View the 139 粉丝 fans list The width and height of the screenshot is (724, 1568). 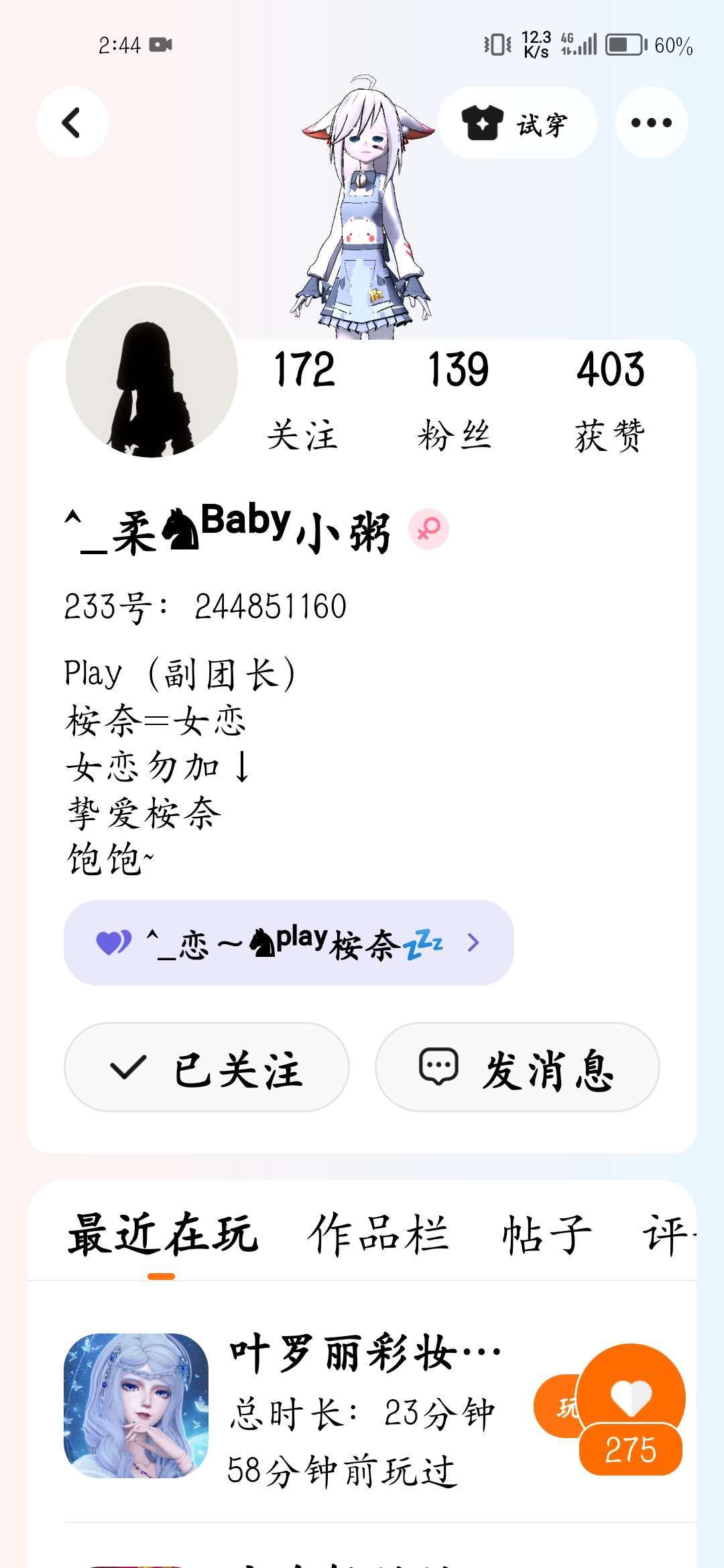[456, 399]
